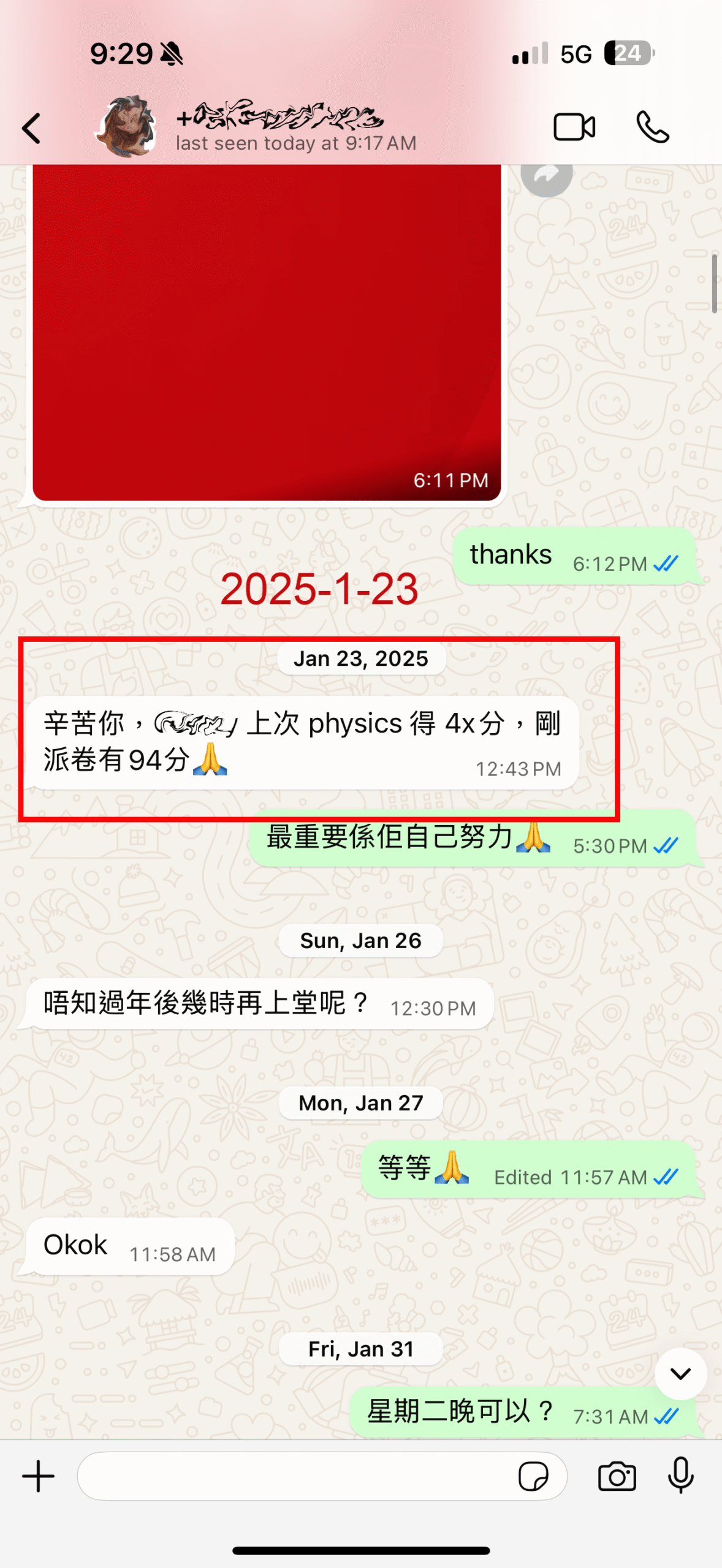Viewport: 722px width, 1568px height.
Task: Open the attachment menu with the plus icon
Action: click(38, 1476)
